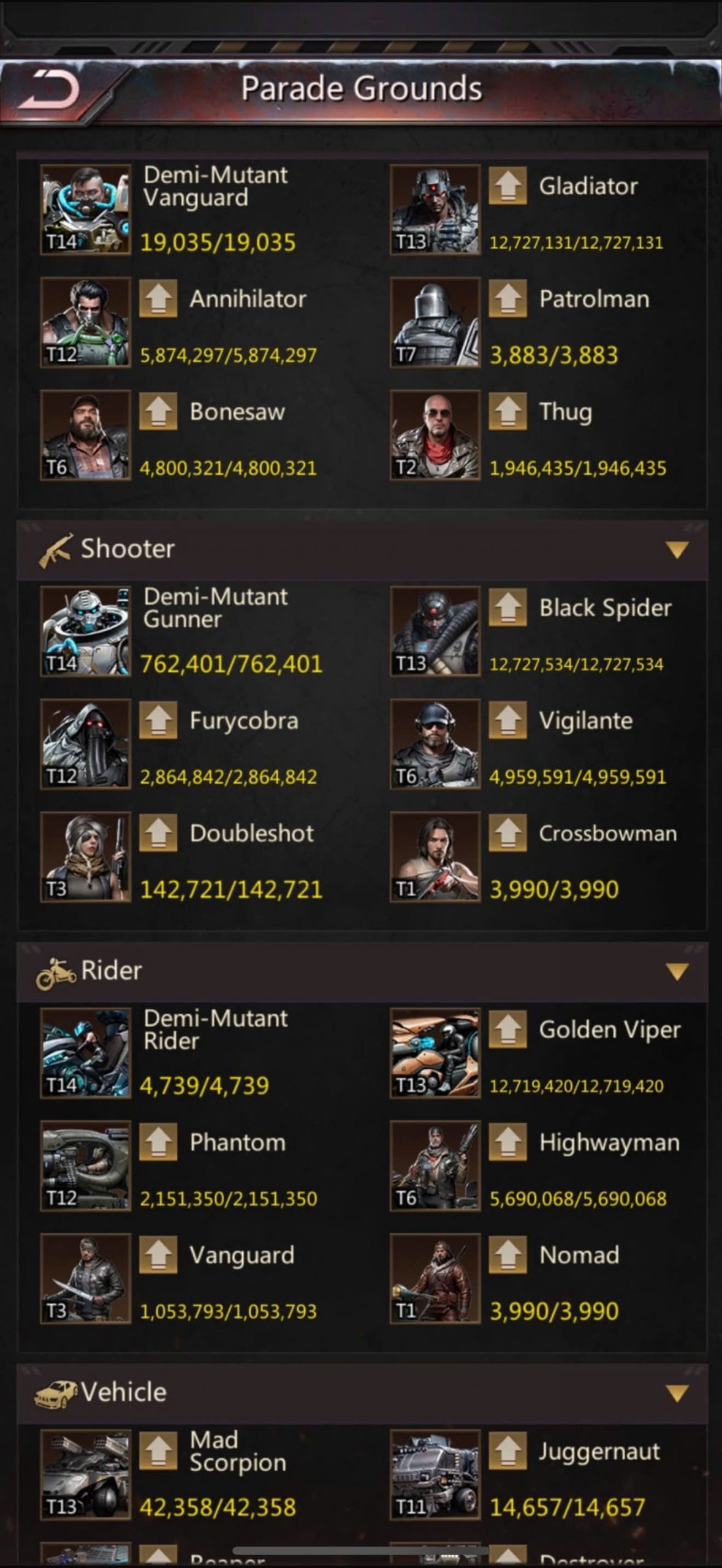Image resolution: width=722 pixels, height=1568 pixels.
Task: Upgrade Patrolman units
Action: click(507, 298)
